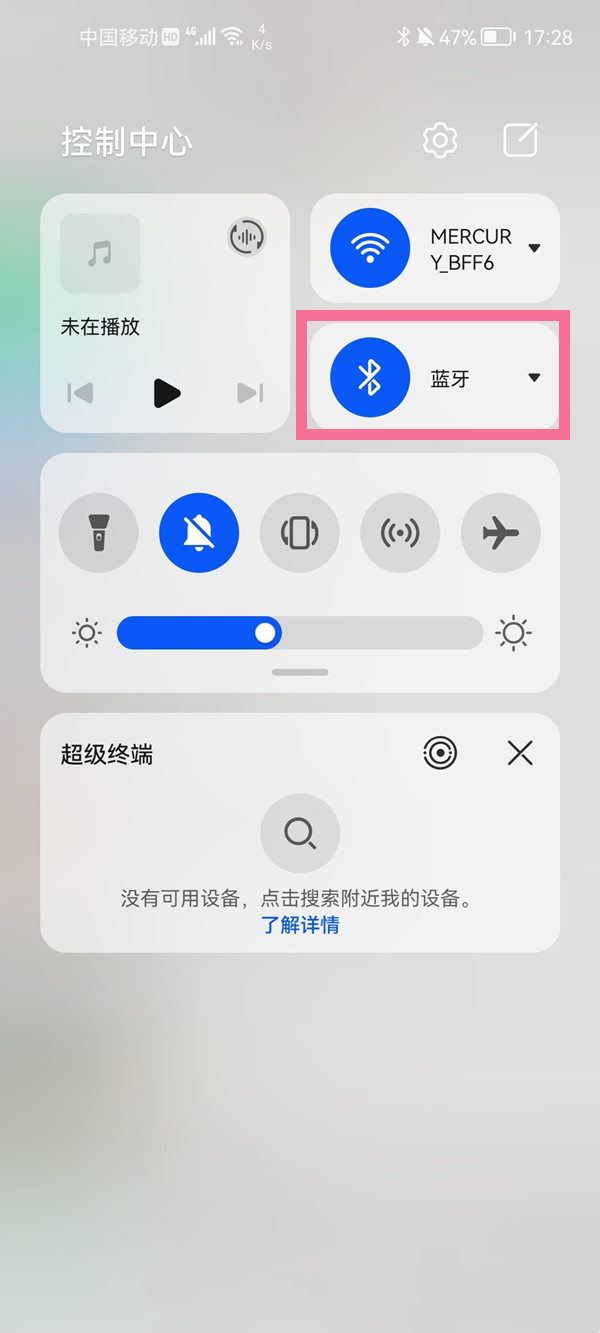Open the 了解详情 link
This screenshot has width=600, height=1333.
click(300, 925)
